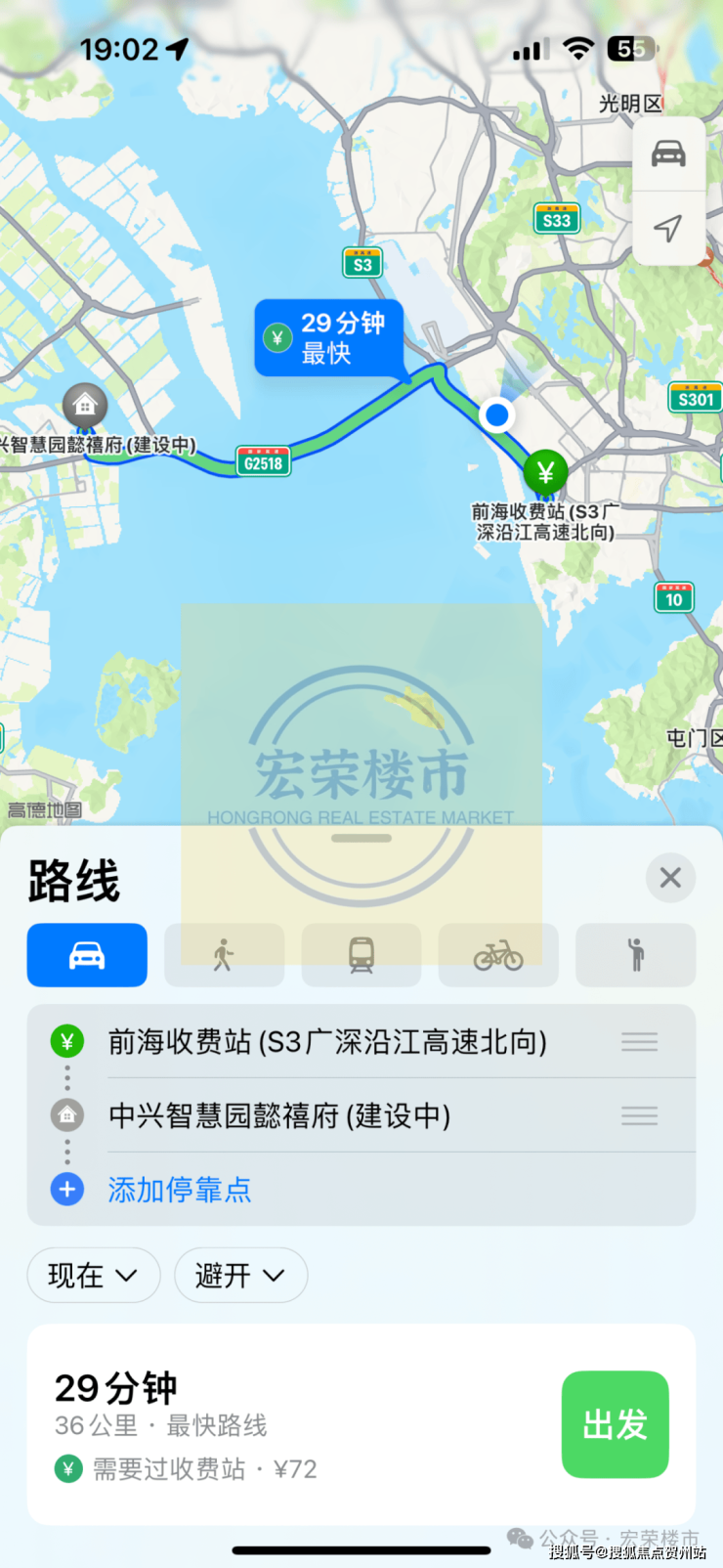Tap the 前海收费站 toll station pin

tap(545, 473)
